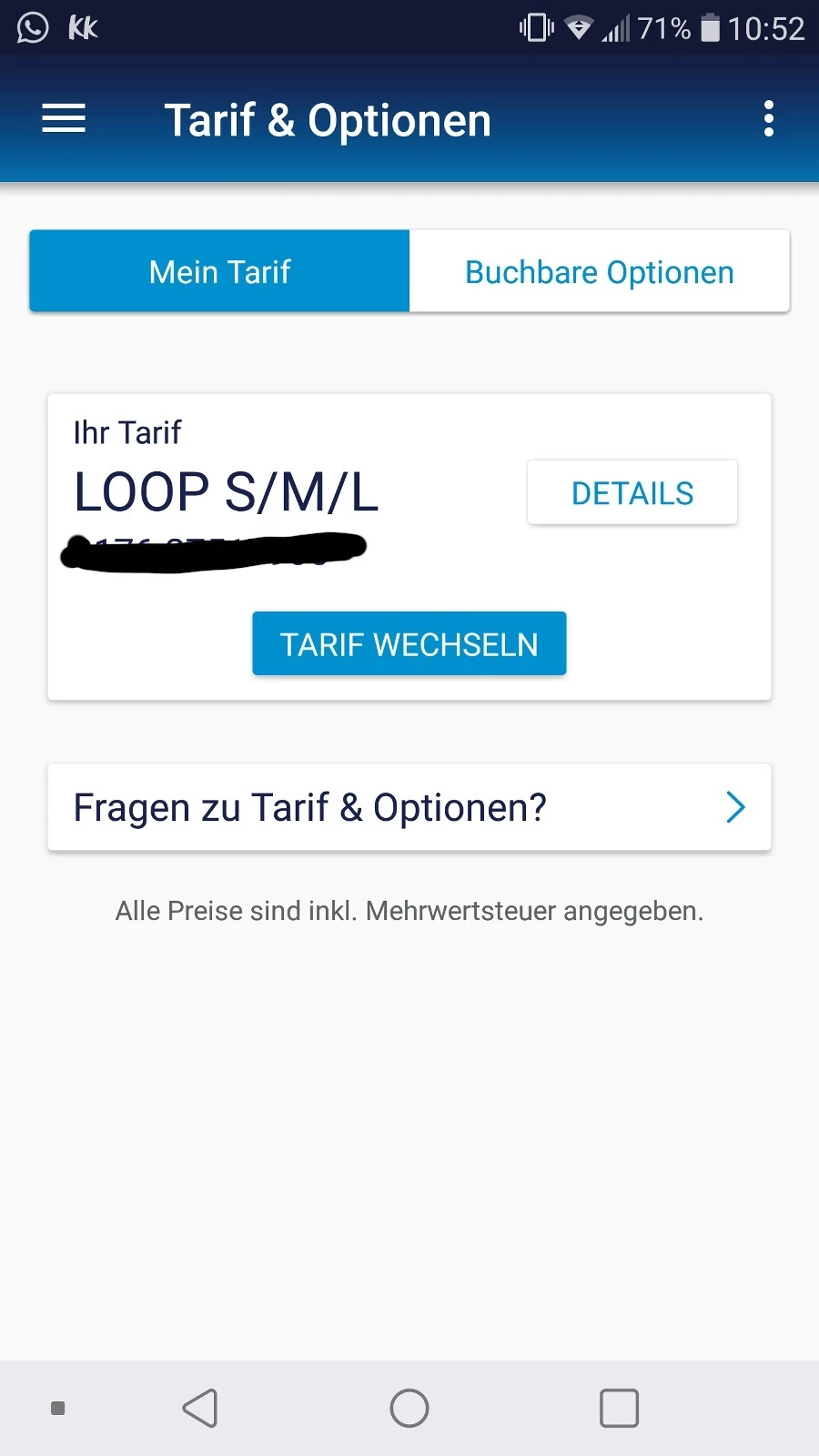
Task: Open the hamburger drawer menu
Action: coord(64,119)
